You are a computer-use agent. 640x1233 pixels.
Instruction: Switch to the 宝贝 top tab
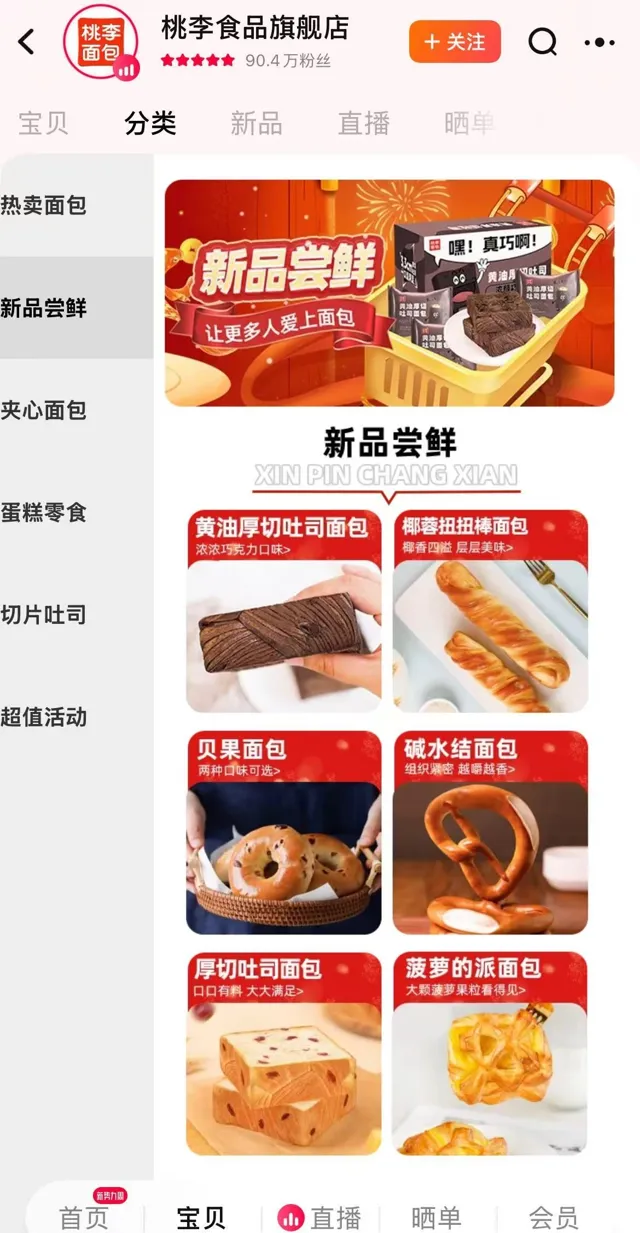point(43,123)
